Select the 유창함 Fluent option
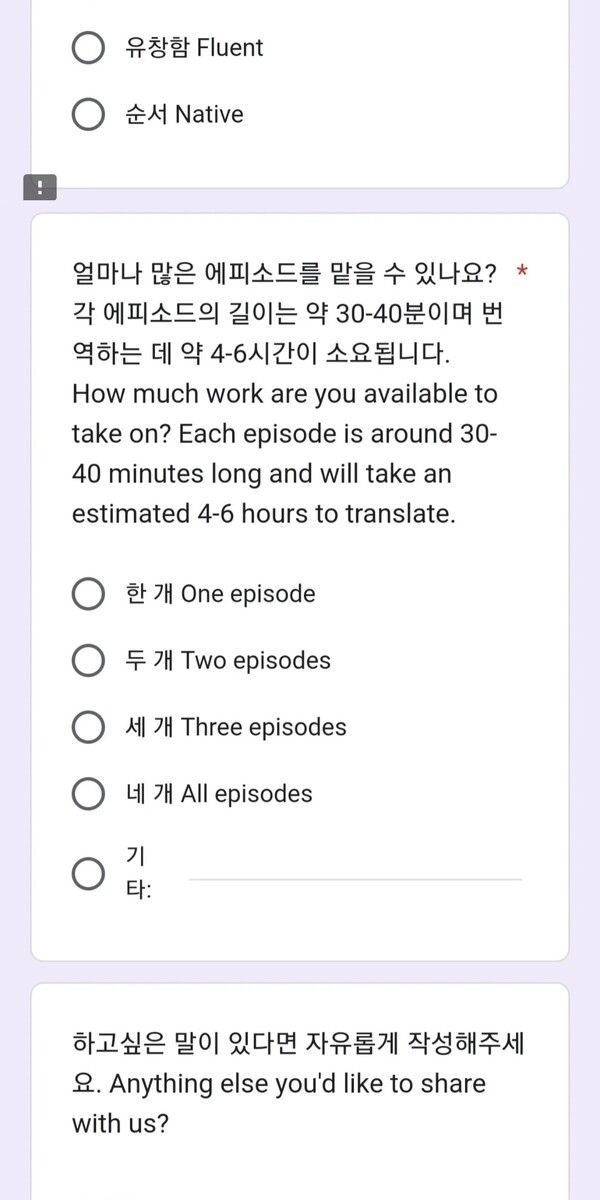The height and width of the screenshot is (1200, 600). [89, 48]
